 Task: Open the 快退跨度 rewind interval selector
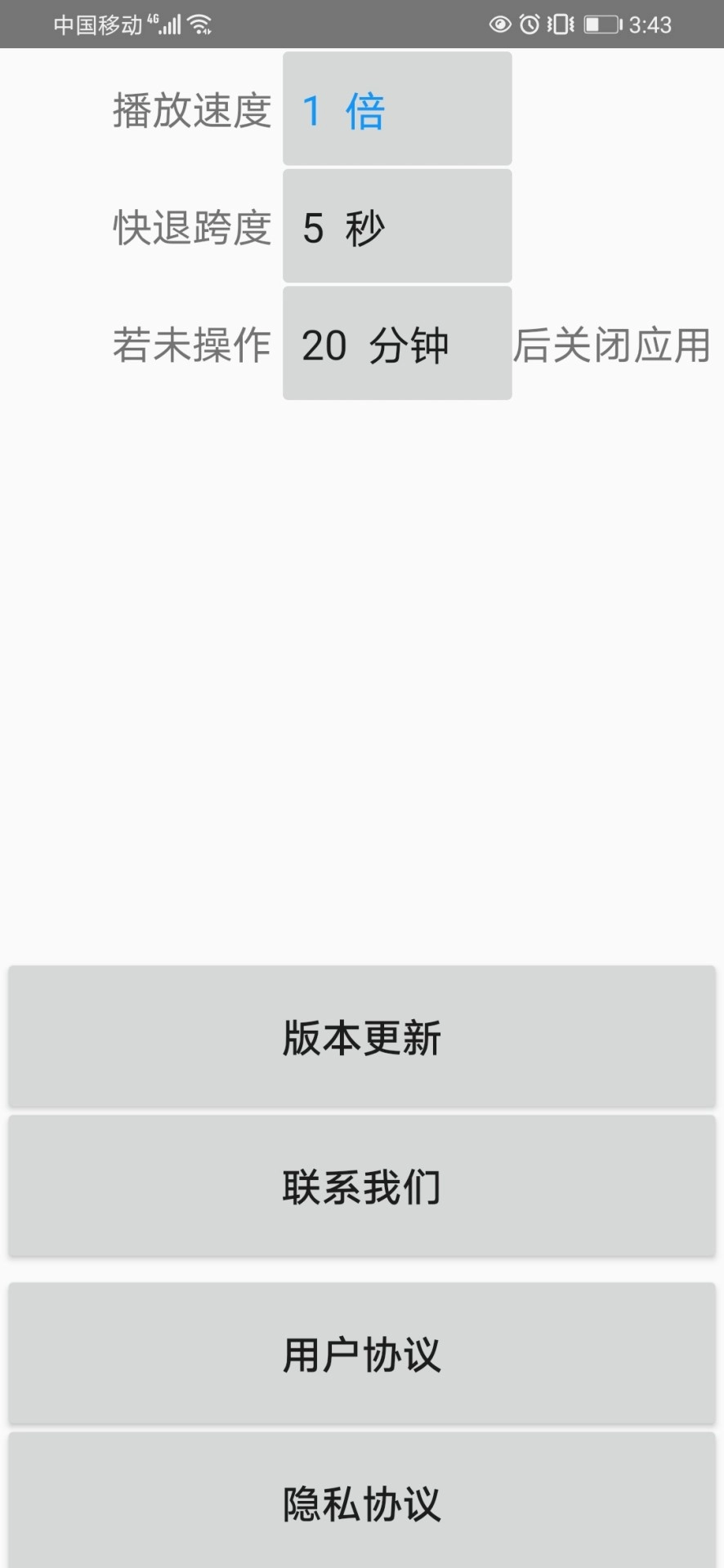397,226
